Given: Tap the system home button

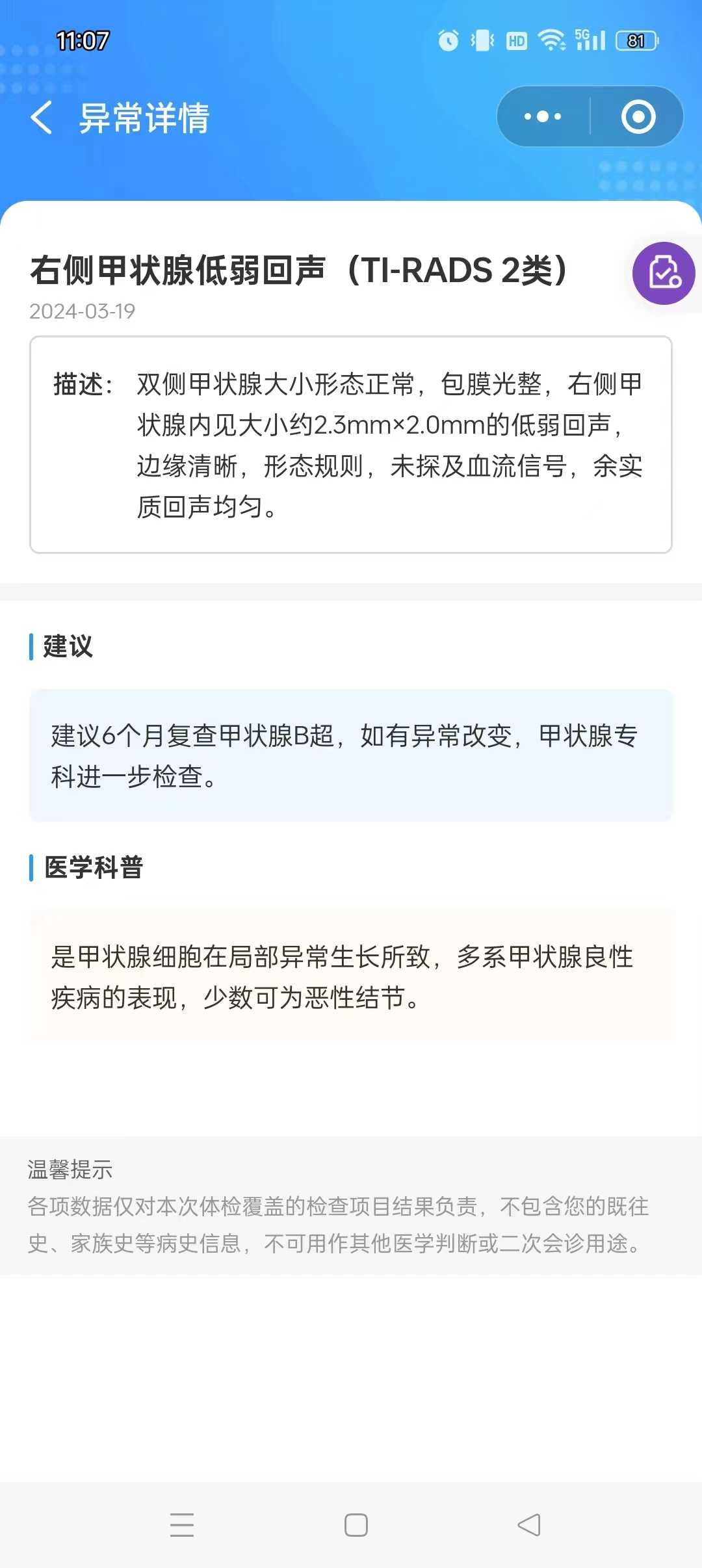Looking at the screenshot, I should click(x=356, y=1524).
